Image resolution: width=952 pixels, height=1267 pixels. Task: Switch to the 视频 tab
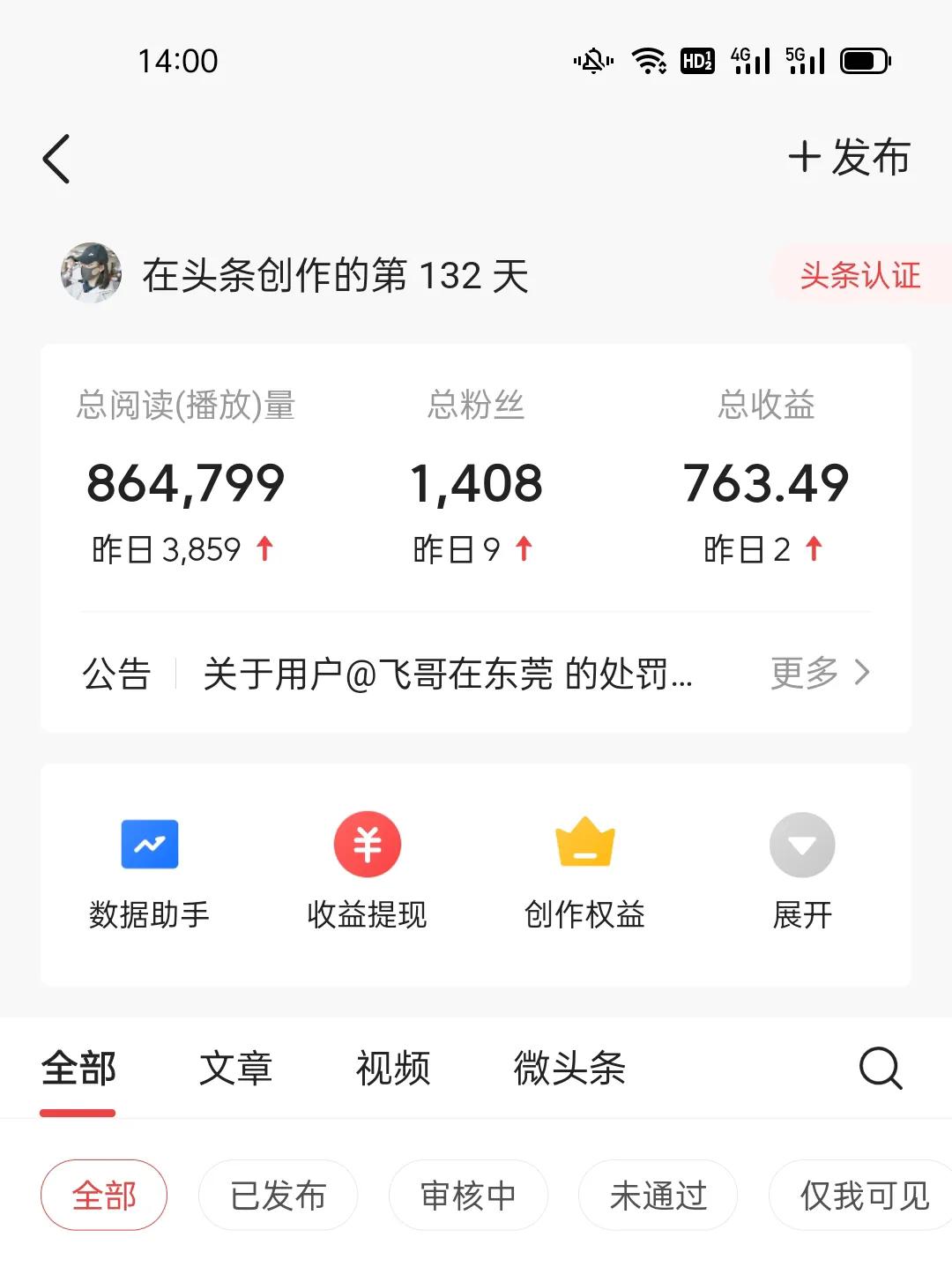393,1068
